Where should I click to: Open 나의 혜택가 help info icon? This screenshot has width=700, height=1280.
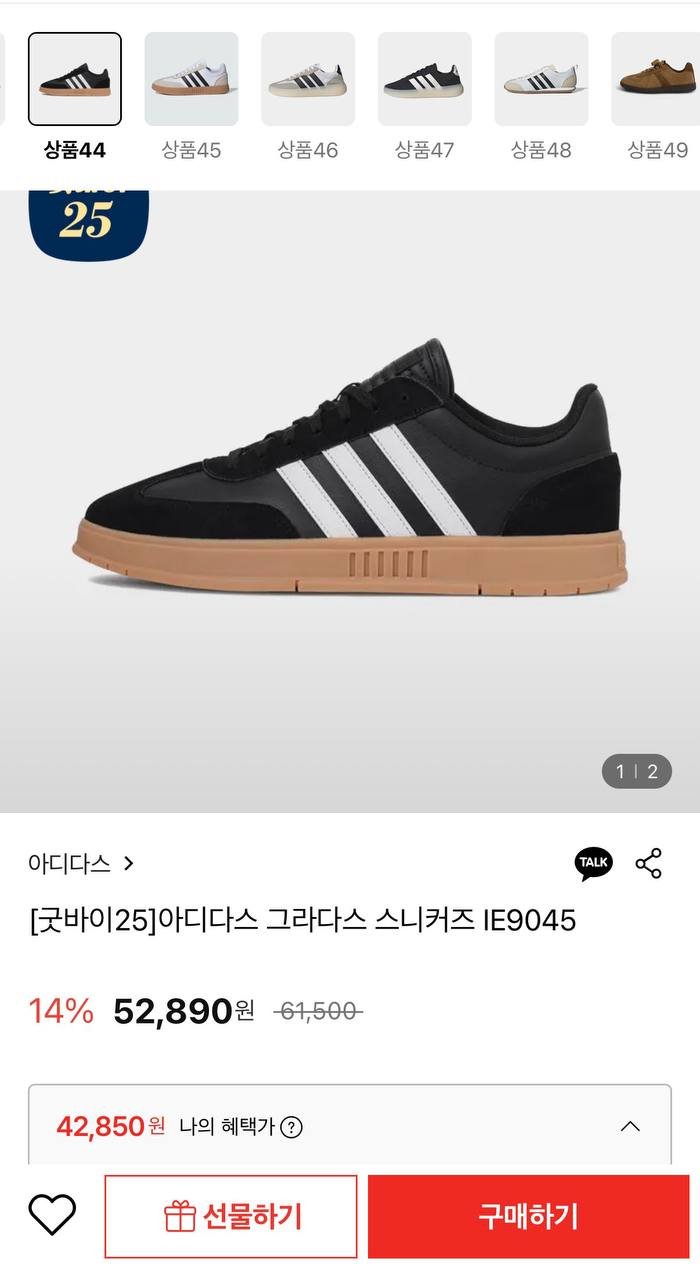291,1127
